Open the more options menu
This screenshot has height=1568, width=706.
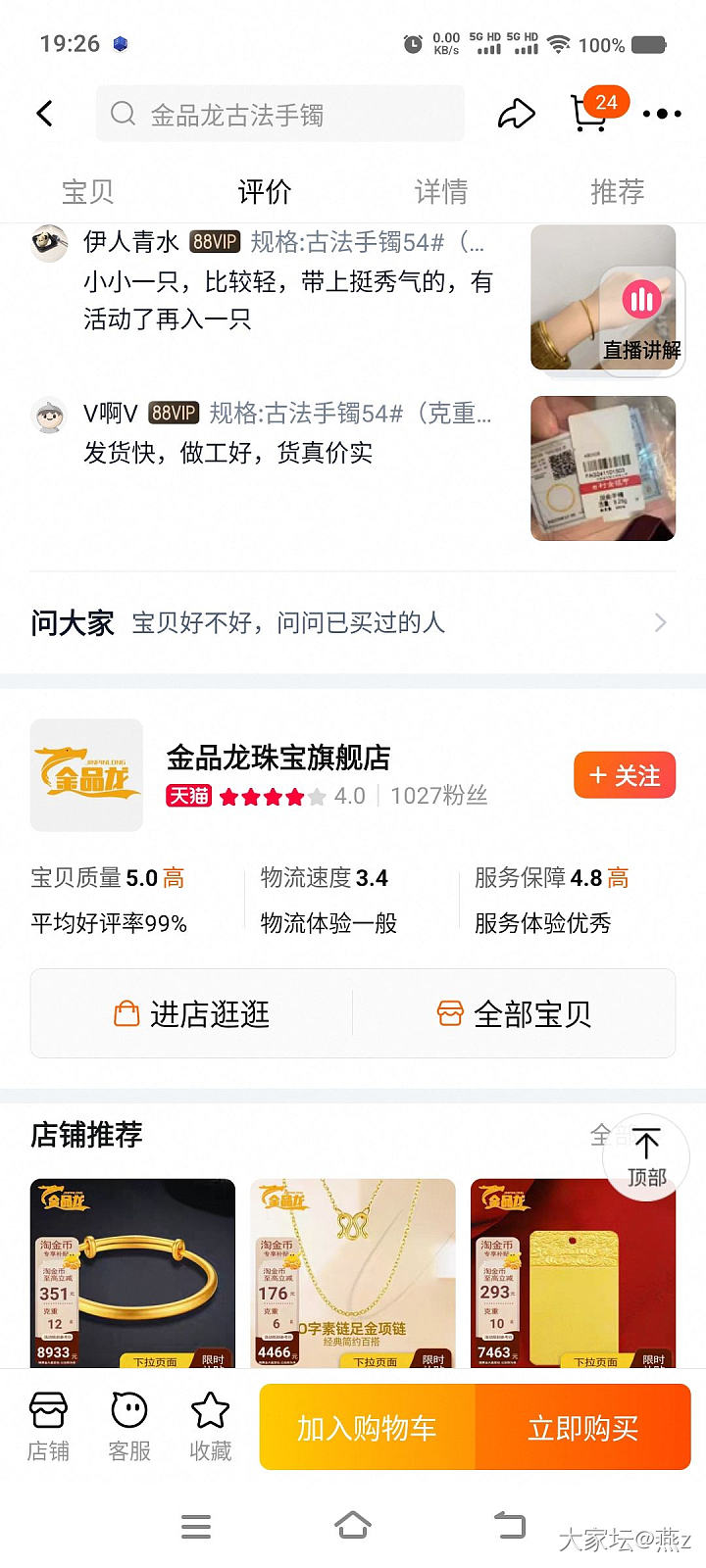[x=662, y=114]
